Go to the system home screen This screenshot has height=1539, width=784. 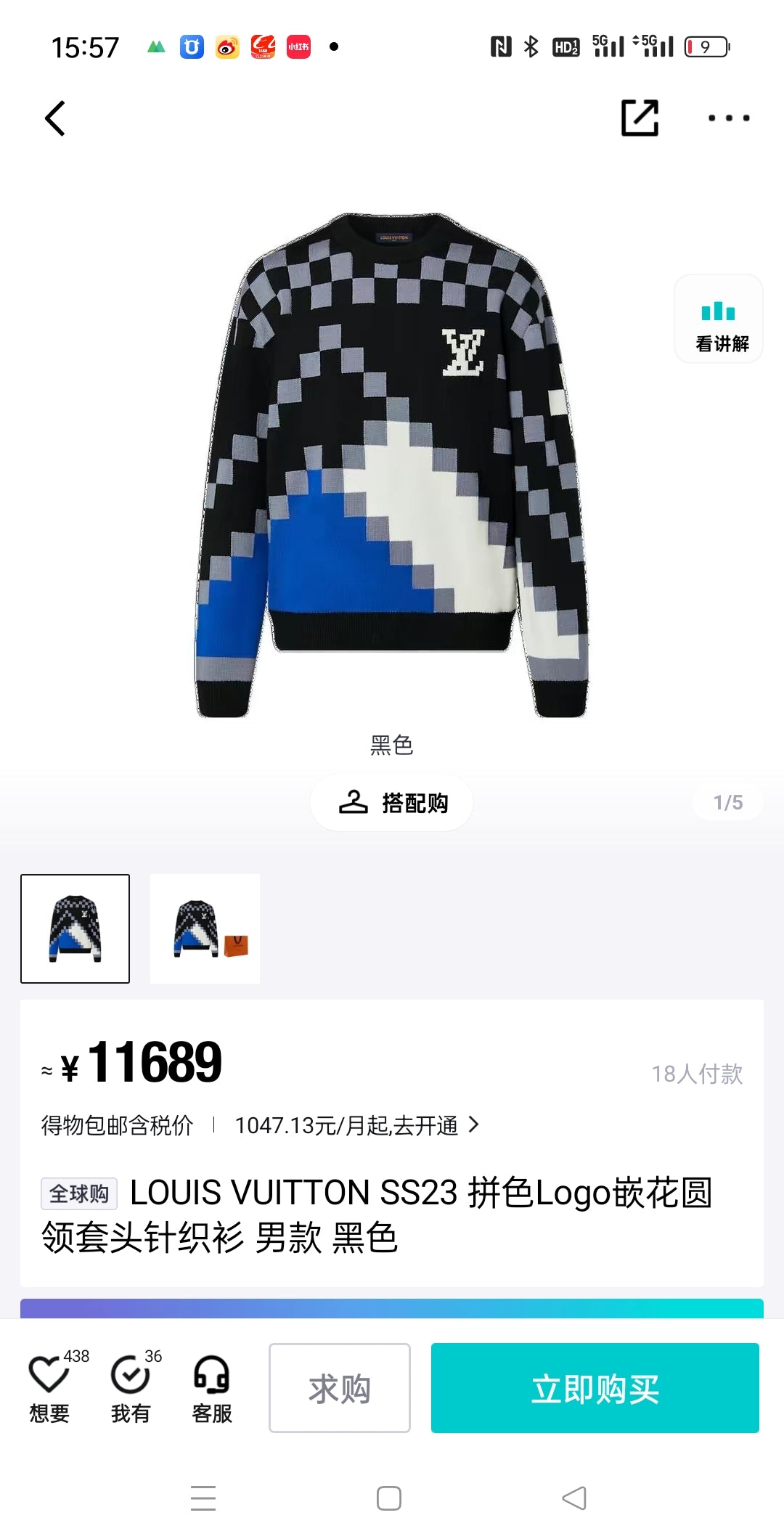(389, 1498)
